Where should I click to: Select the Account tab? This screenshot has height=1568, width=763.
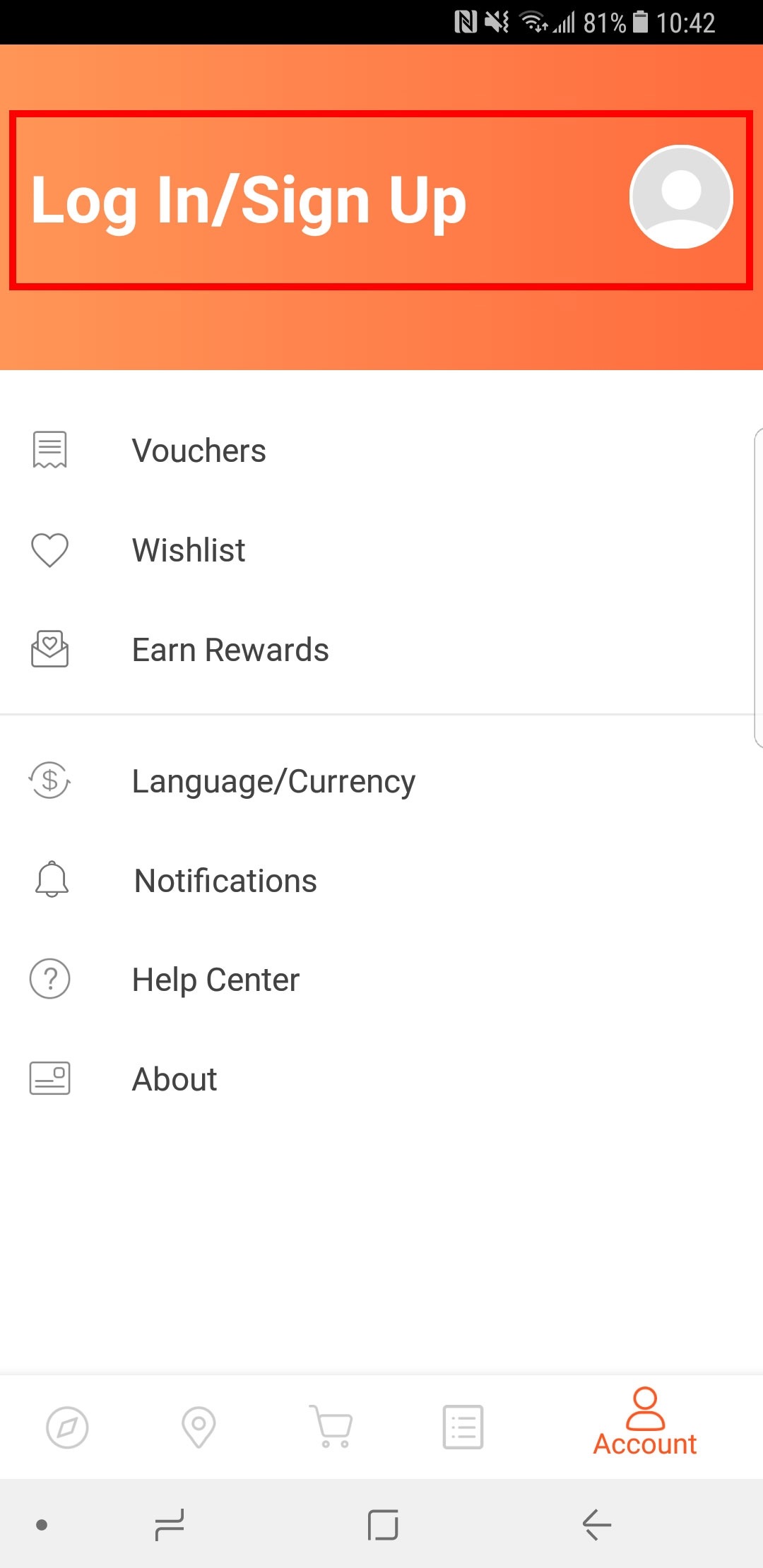pos(645,1423)
